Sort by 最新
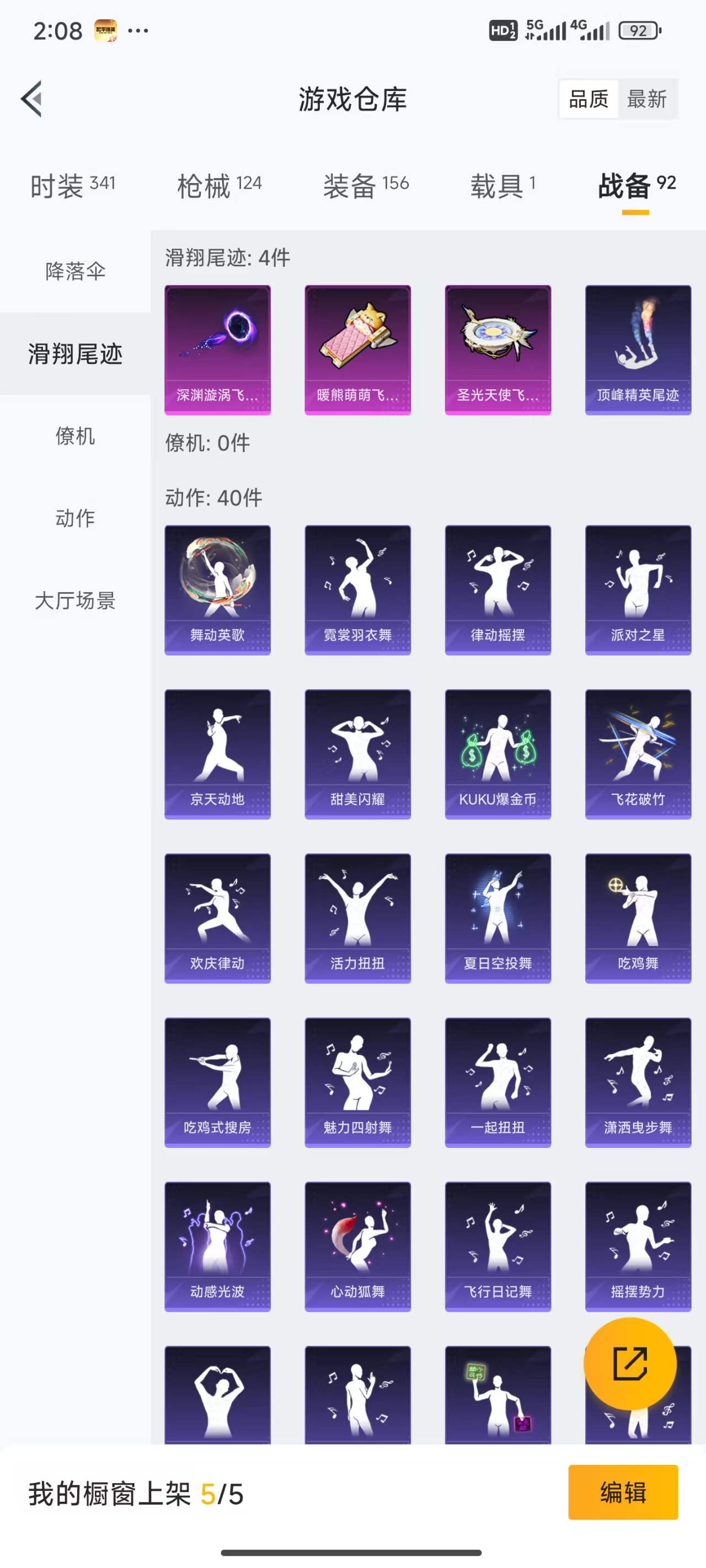 [647, 99]
